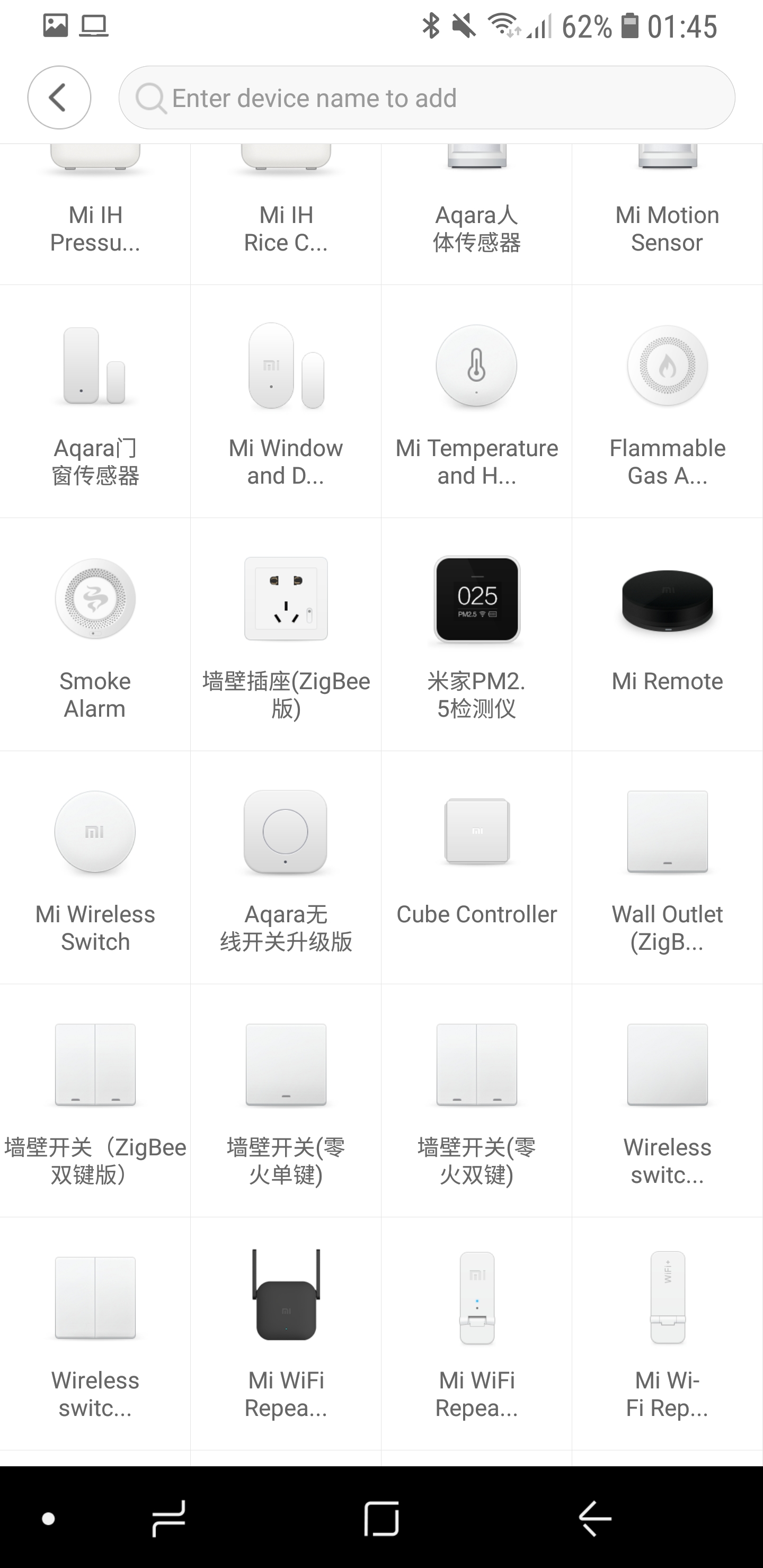
Task: Choose the Cube Controller
Action: pos(477,867)
